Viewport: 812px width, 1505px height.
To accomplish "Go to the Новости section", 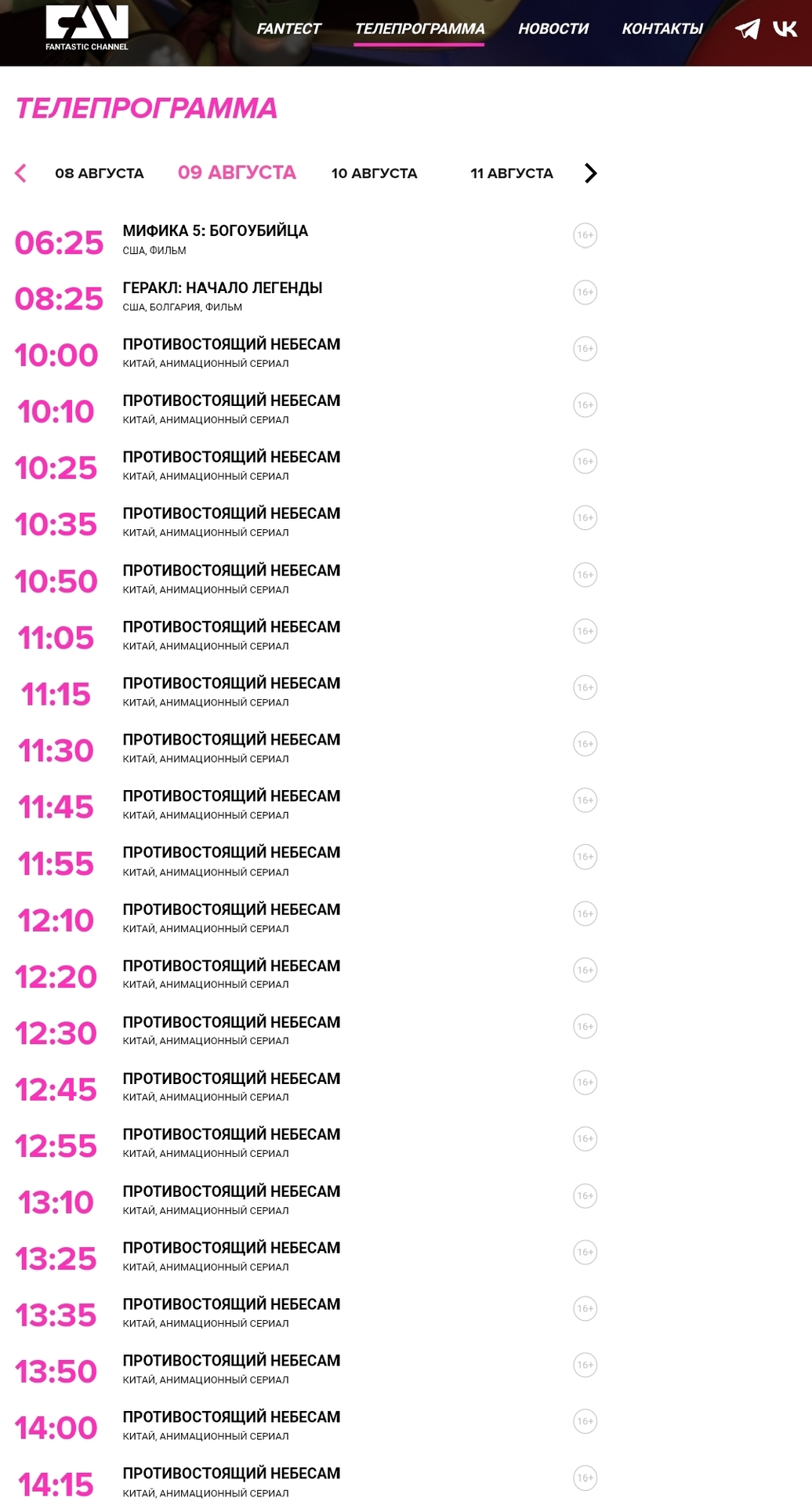I will [553, 29].
